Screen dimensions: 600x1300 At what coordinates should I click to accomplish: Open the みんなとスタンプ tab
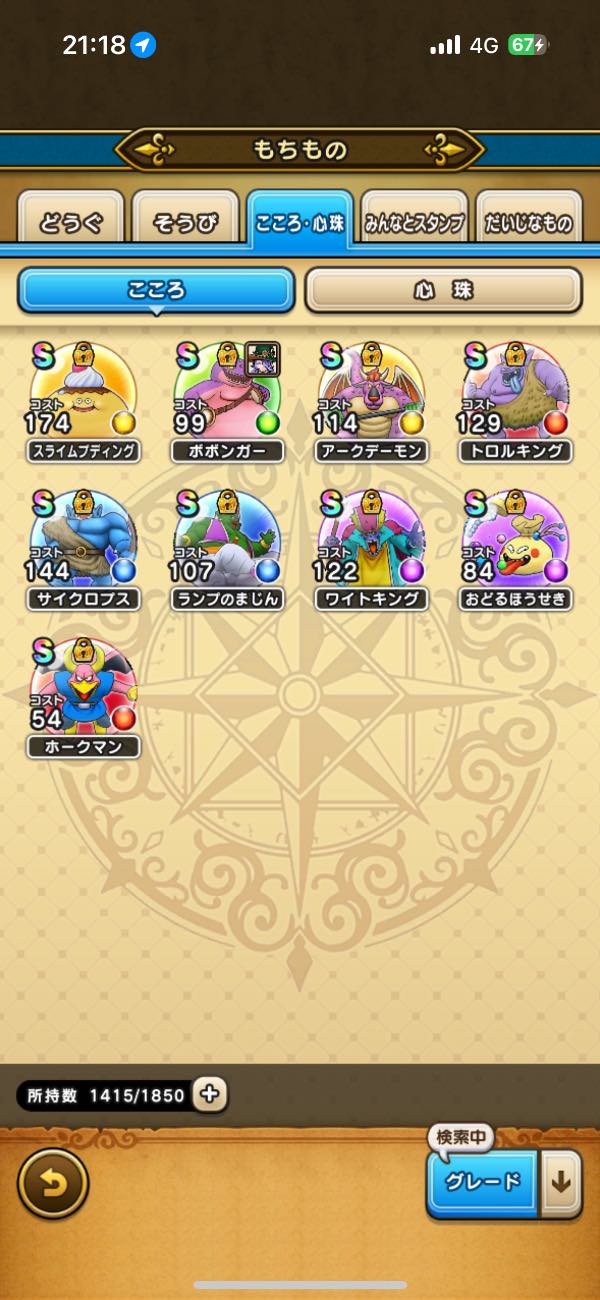(414, 220)
